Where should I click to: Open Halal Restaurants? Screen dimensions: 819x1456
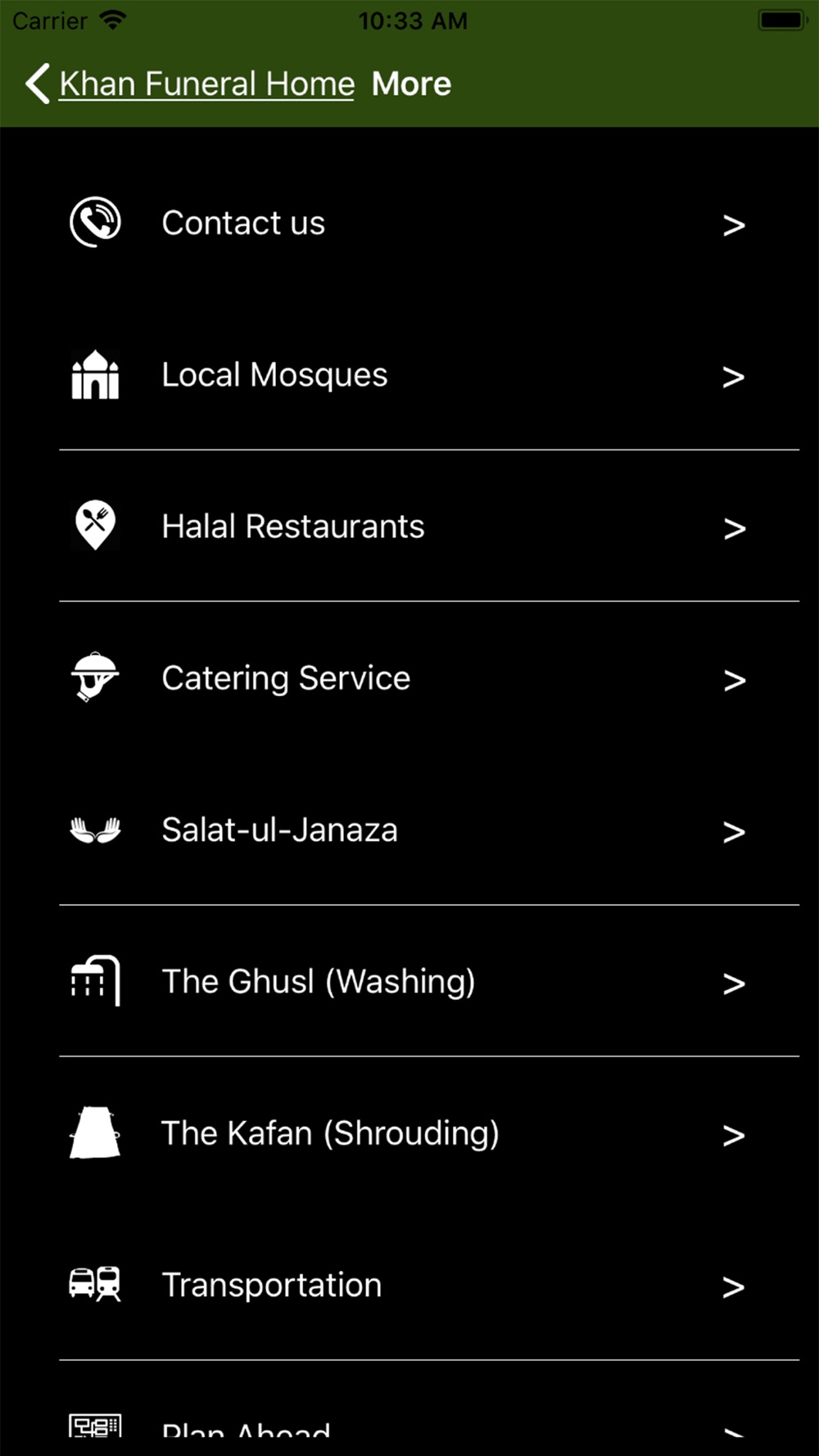tap(409, 527)
